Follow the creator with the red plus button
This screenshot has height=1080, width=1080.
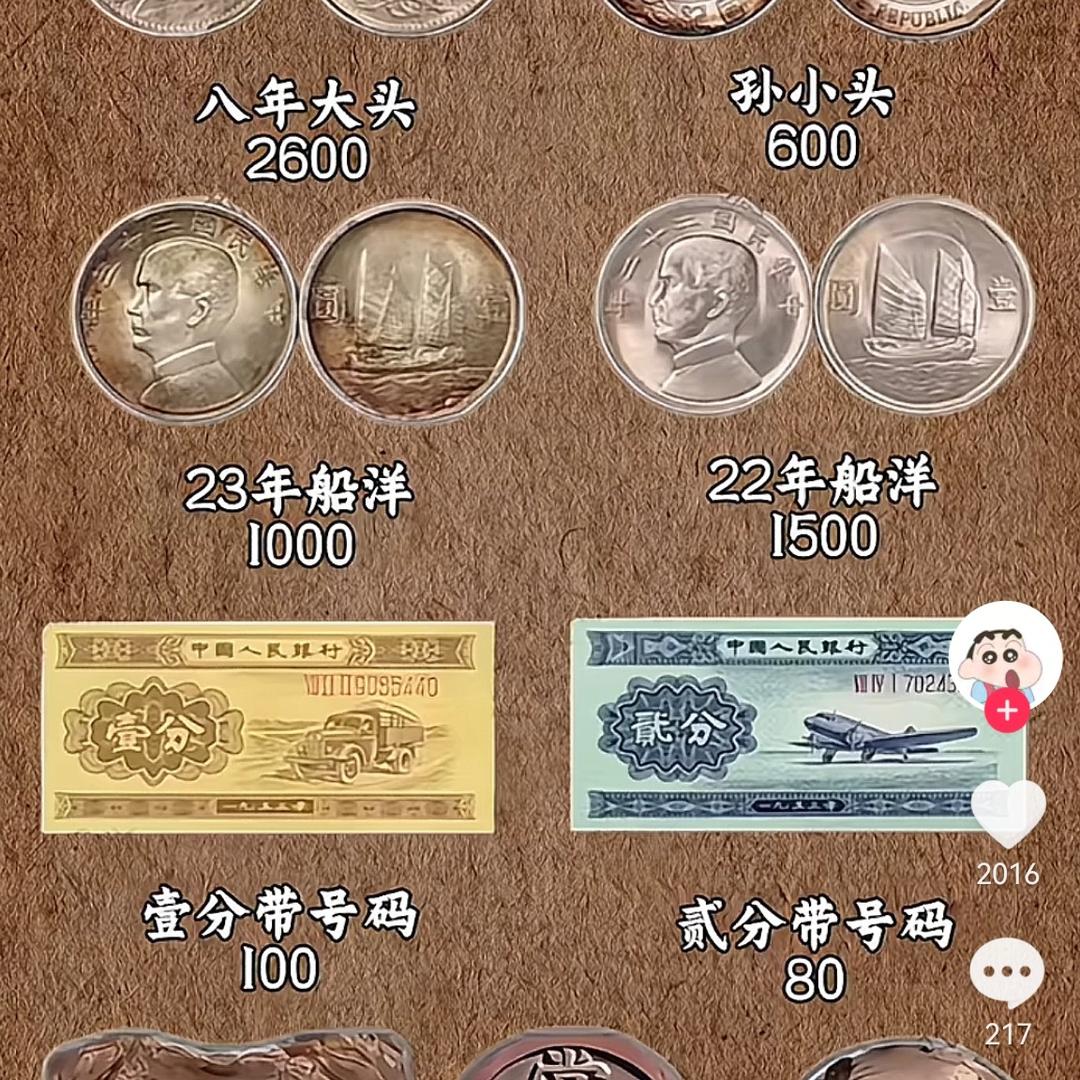(1007, 710)
